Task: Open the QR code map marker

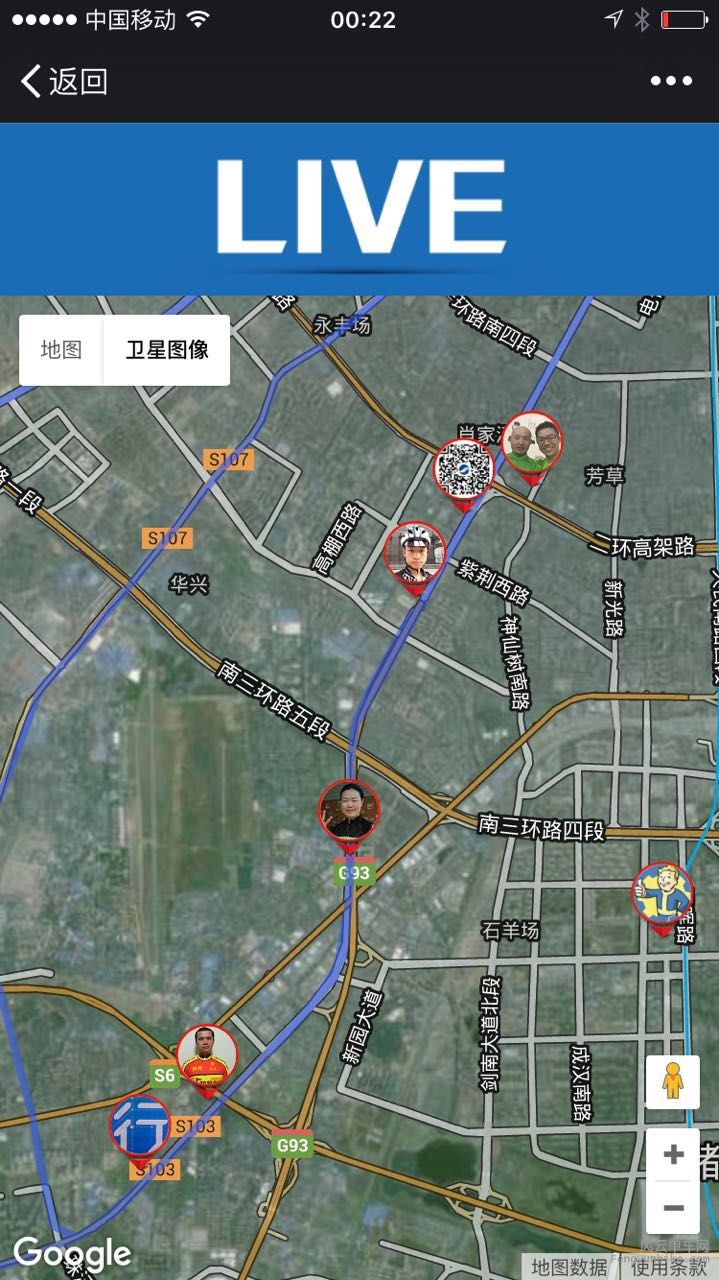Action: (x=464, y=470)
